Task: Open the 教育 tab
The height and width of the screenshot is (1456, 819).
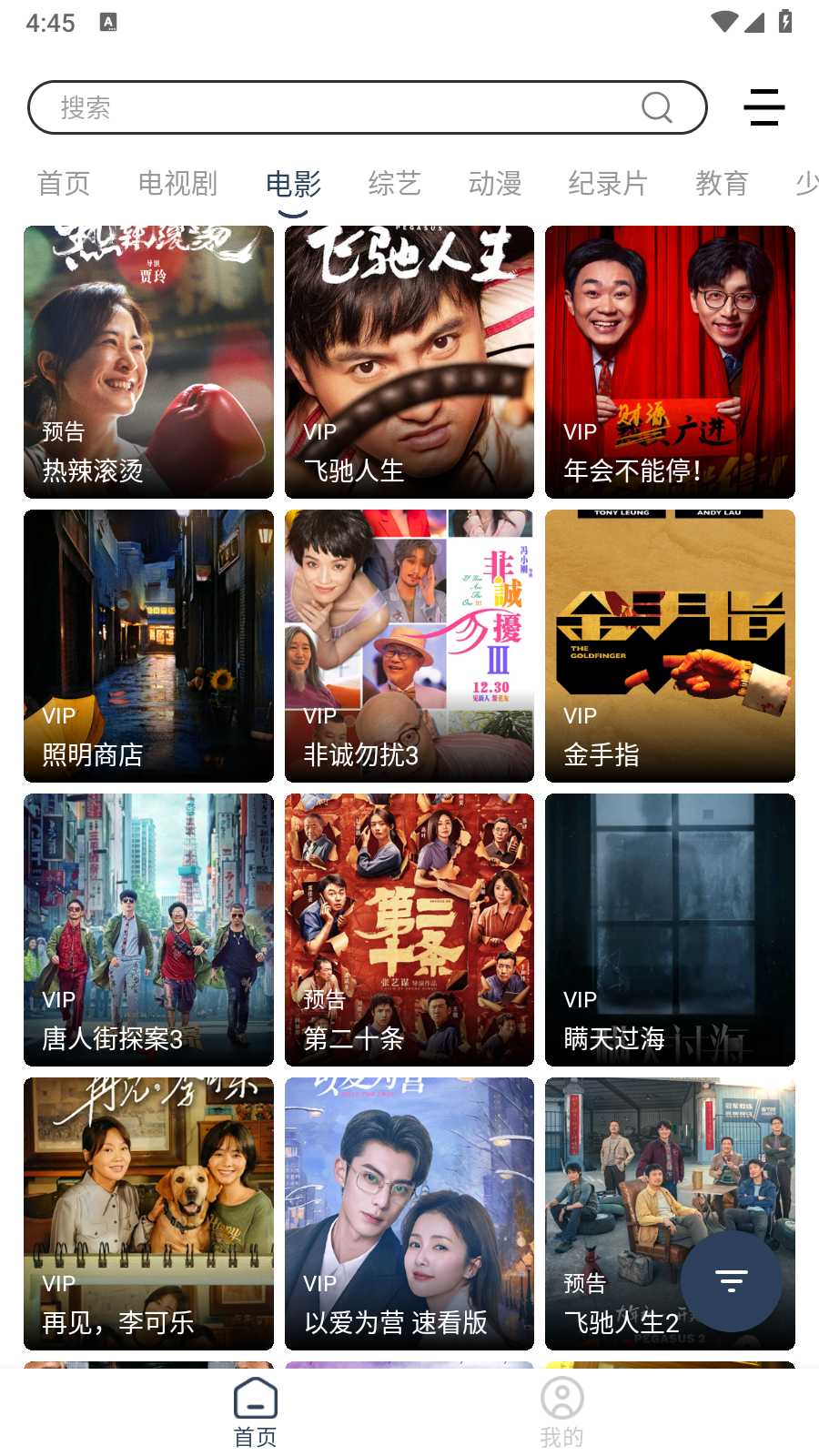Action: pyautogui.click(x=722, y=184)
